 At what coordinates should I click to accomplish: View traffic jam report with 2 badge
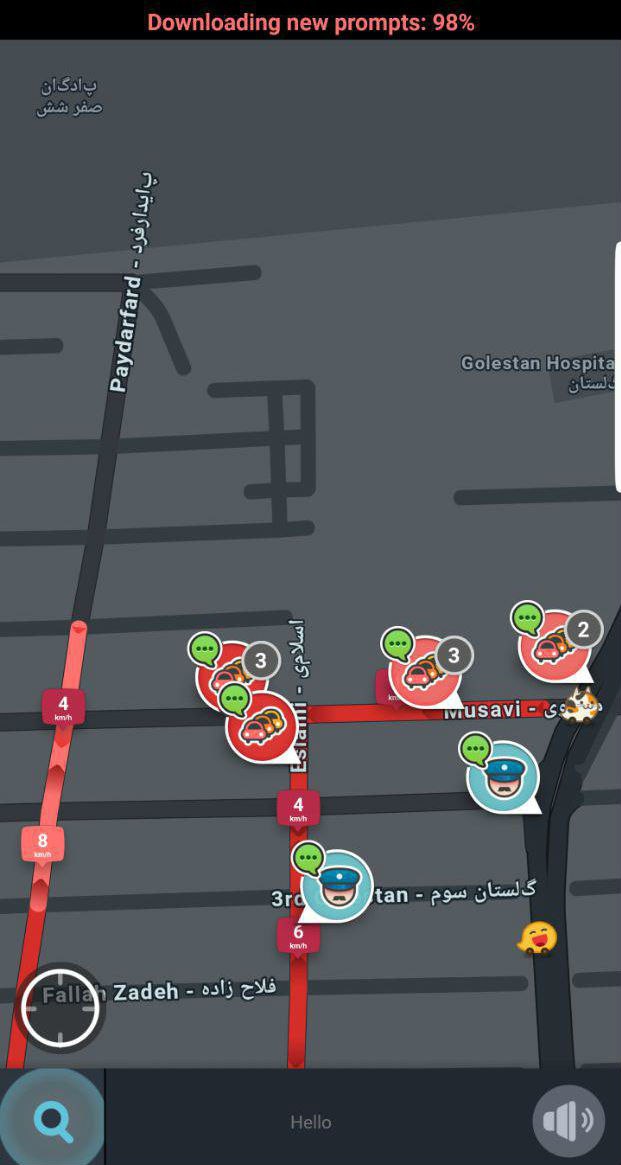click(553, 645)
